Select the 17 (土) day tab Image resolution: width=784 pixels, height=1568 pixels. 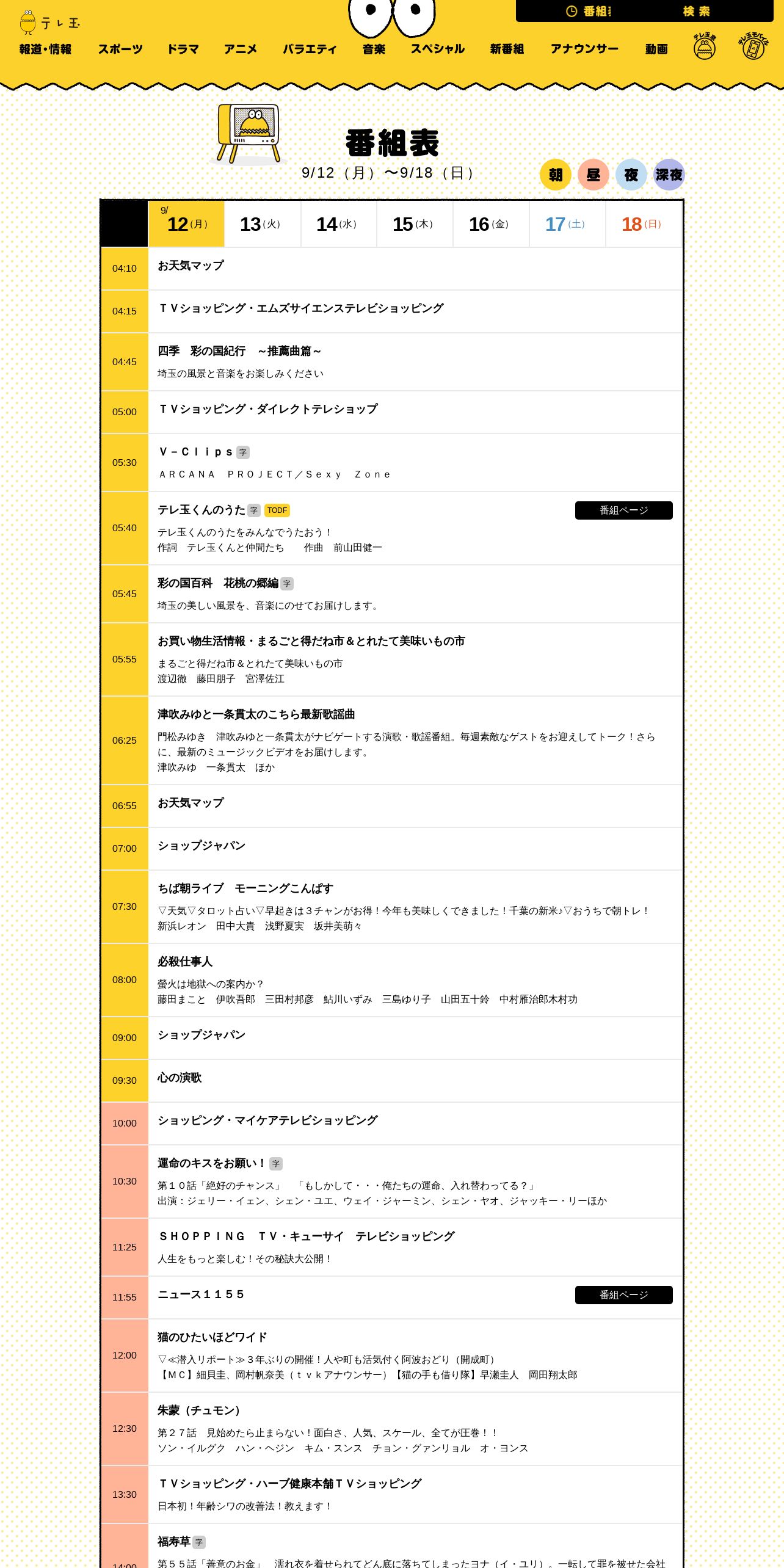coord(567,224)
